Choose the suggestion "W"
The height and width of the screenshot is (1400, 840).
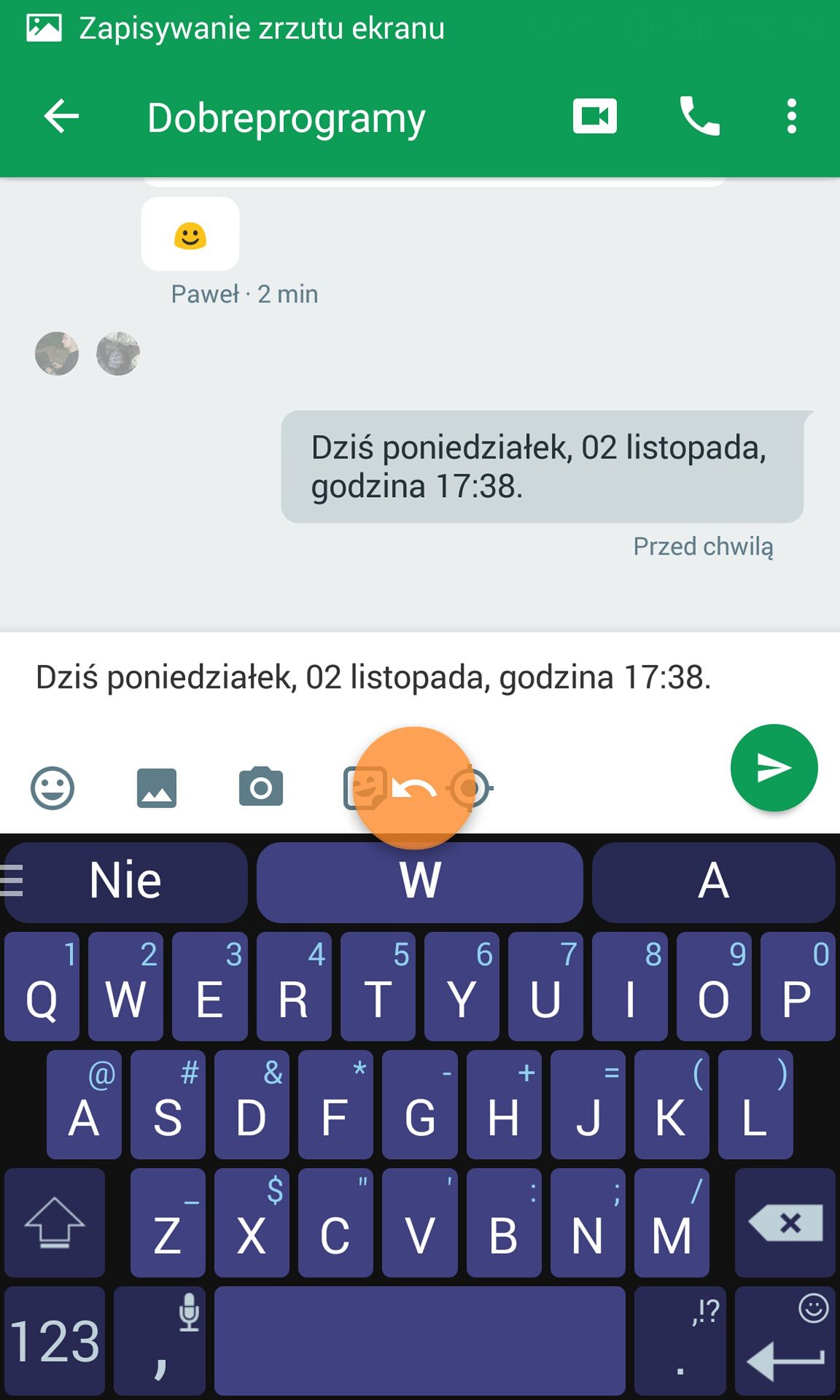(x=420, y=882)
